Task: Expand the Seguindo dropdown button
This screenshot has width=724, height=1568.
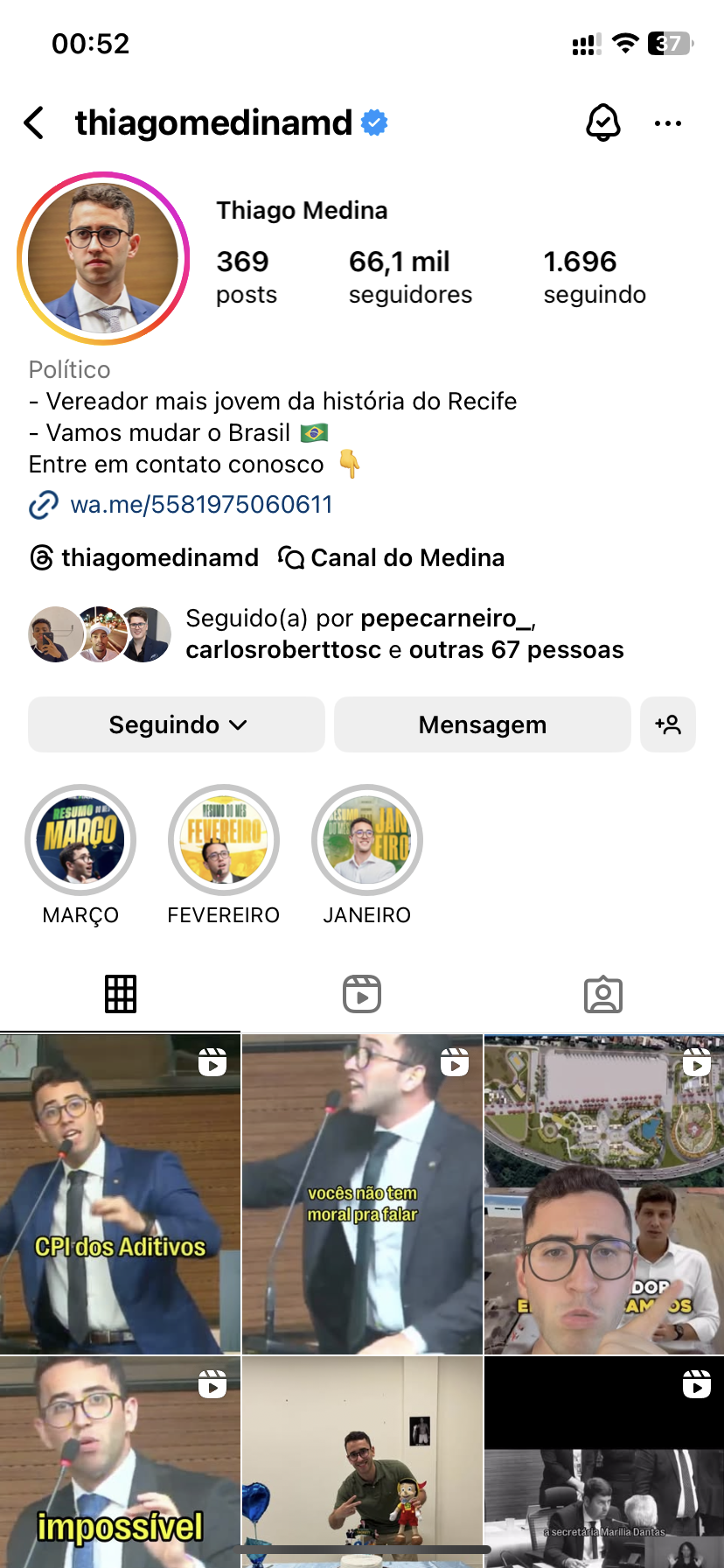Action: 177,724
